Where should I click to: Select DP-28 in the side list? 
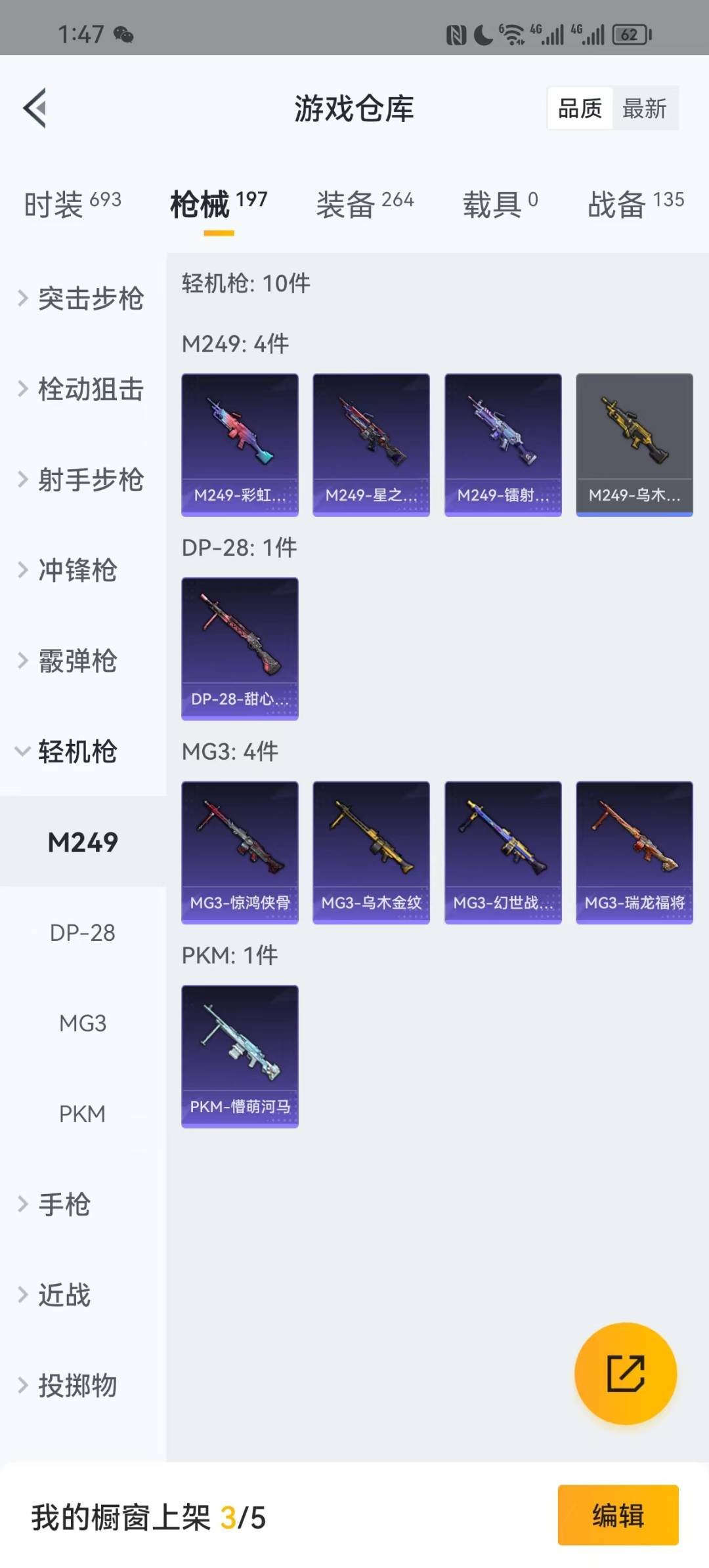coord(83,932)
